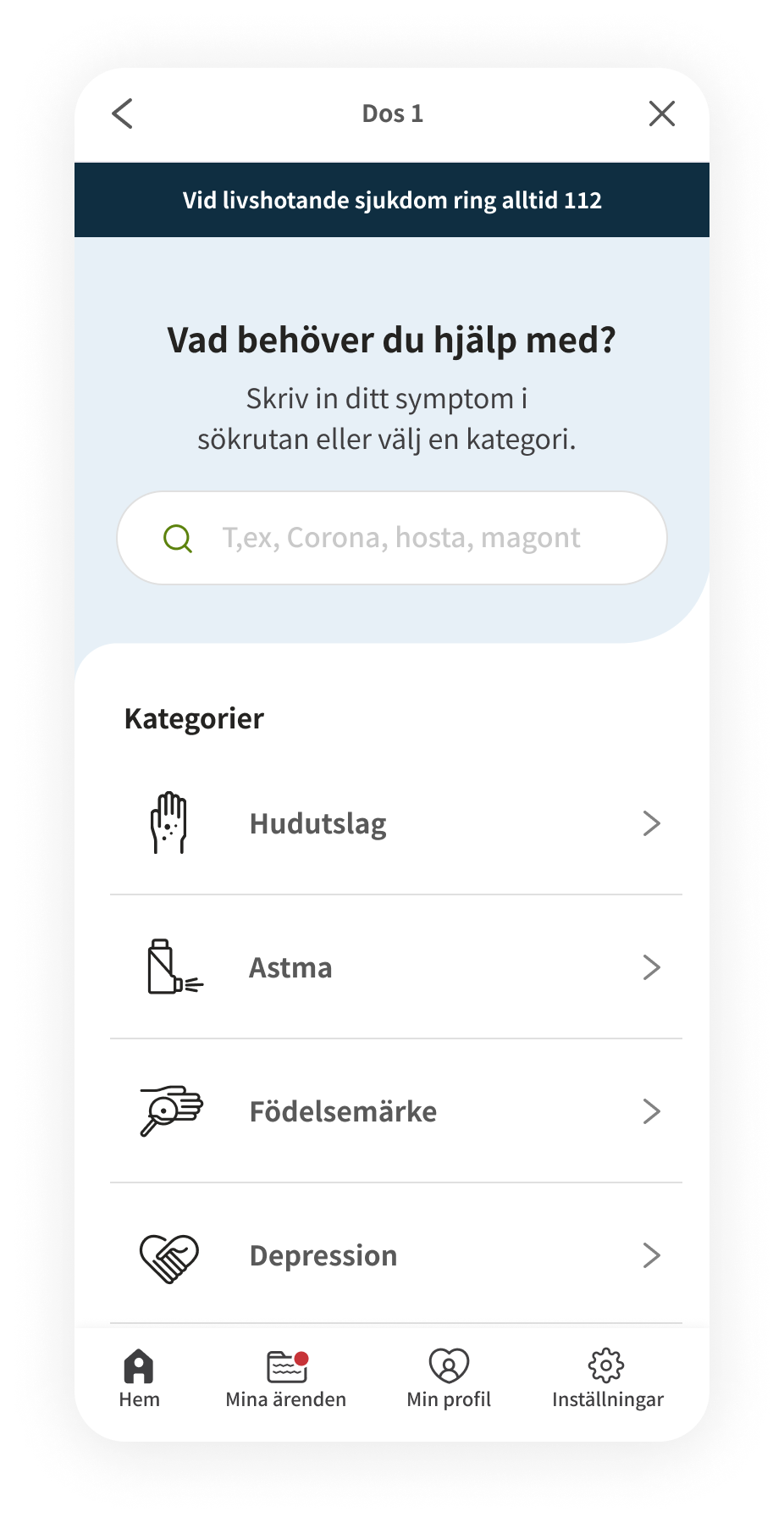
Task: Switch to the Hem tab
Action: click(x=139, y=1379)
